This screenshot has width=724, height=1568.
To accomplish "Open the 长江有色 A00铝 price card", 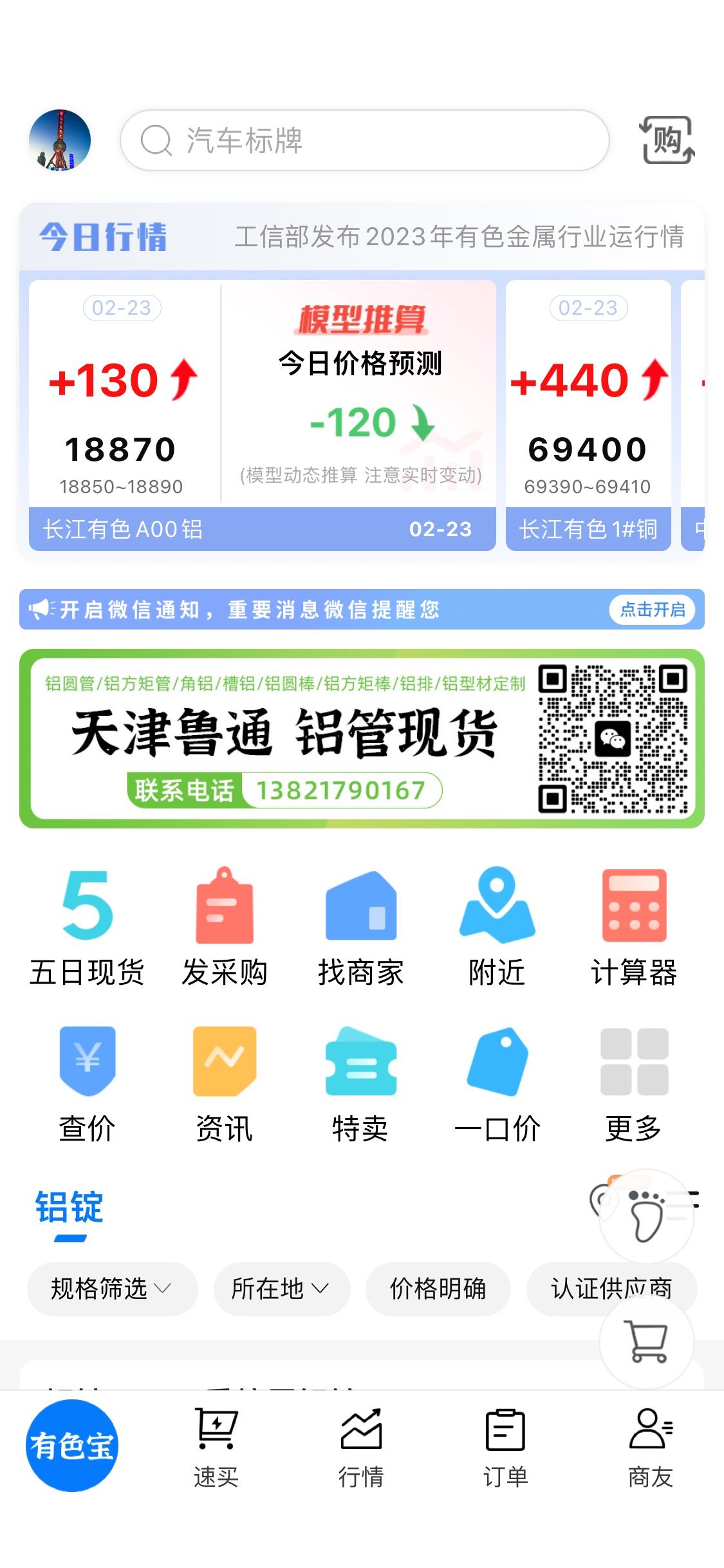I will 262,415.
